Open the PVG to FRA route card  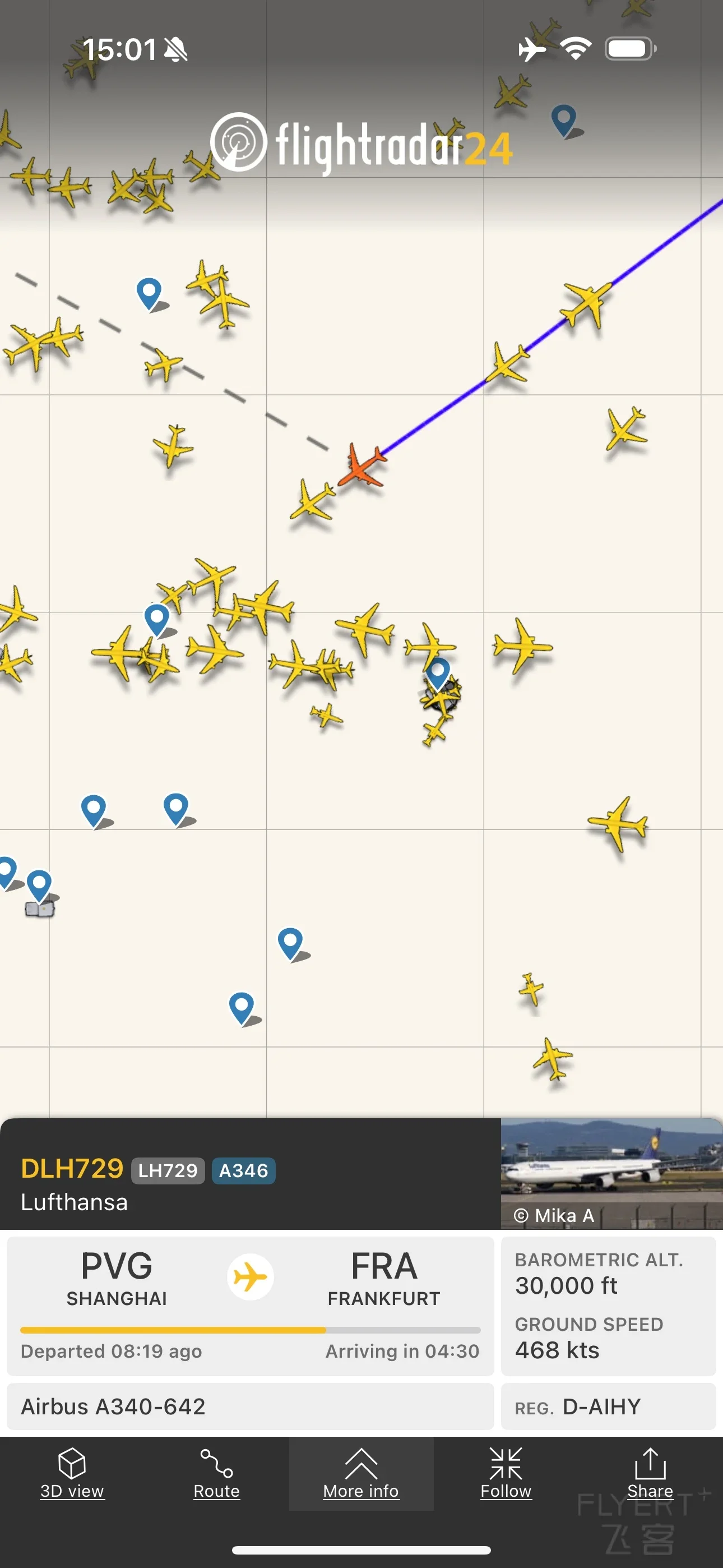250,1306
